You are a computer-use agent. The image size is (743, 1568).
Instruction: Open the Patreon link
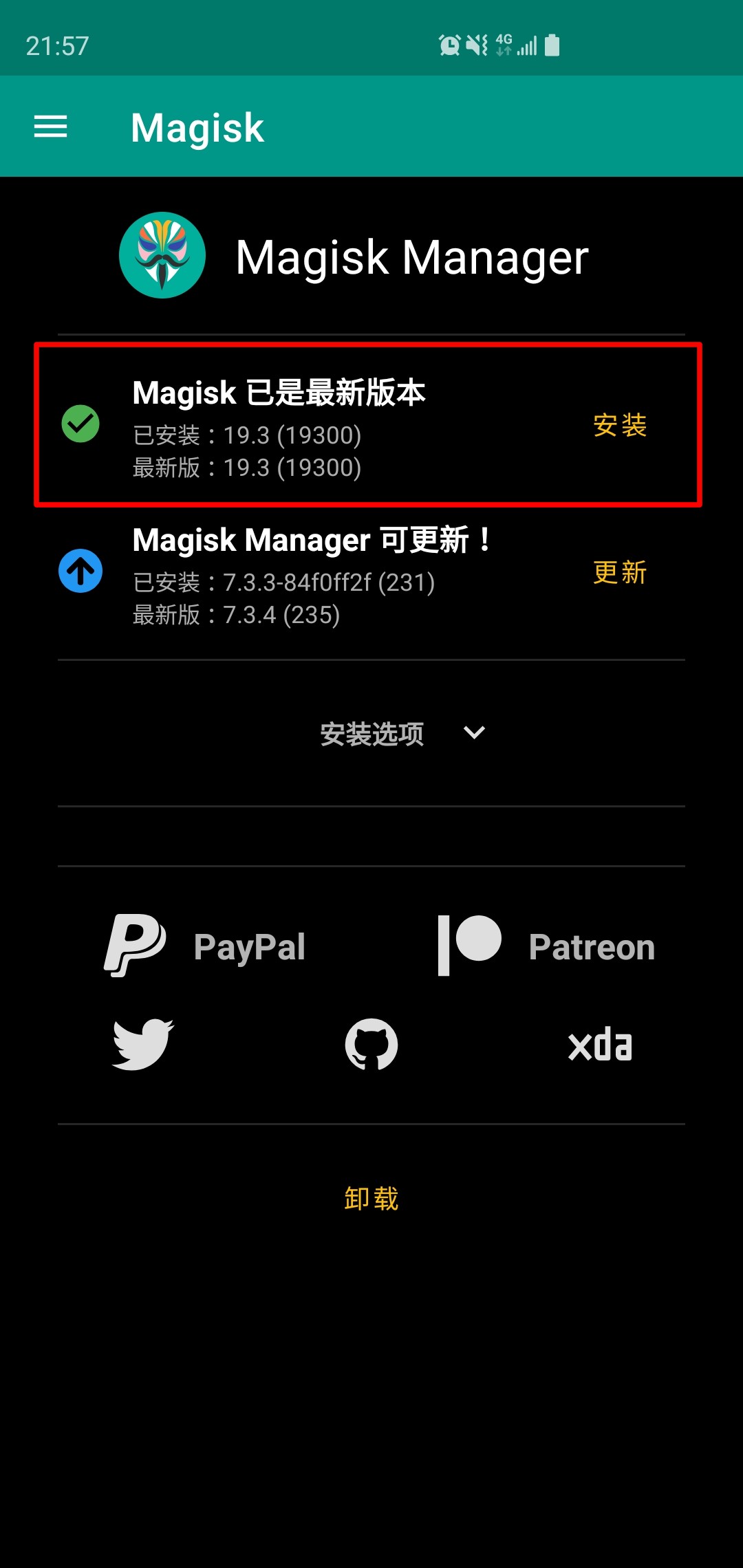(x=546, y=946)
